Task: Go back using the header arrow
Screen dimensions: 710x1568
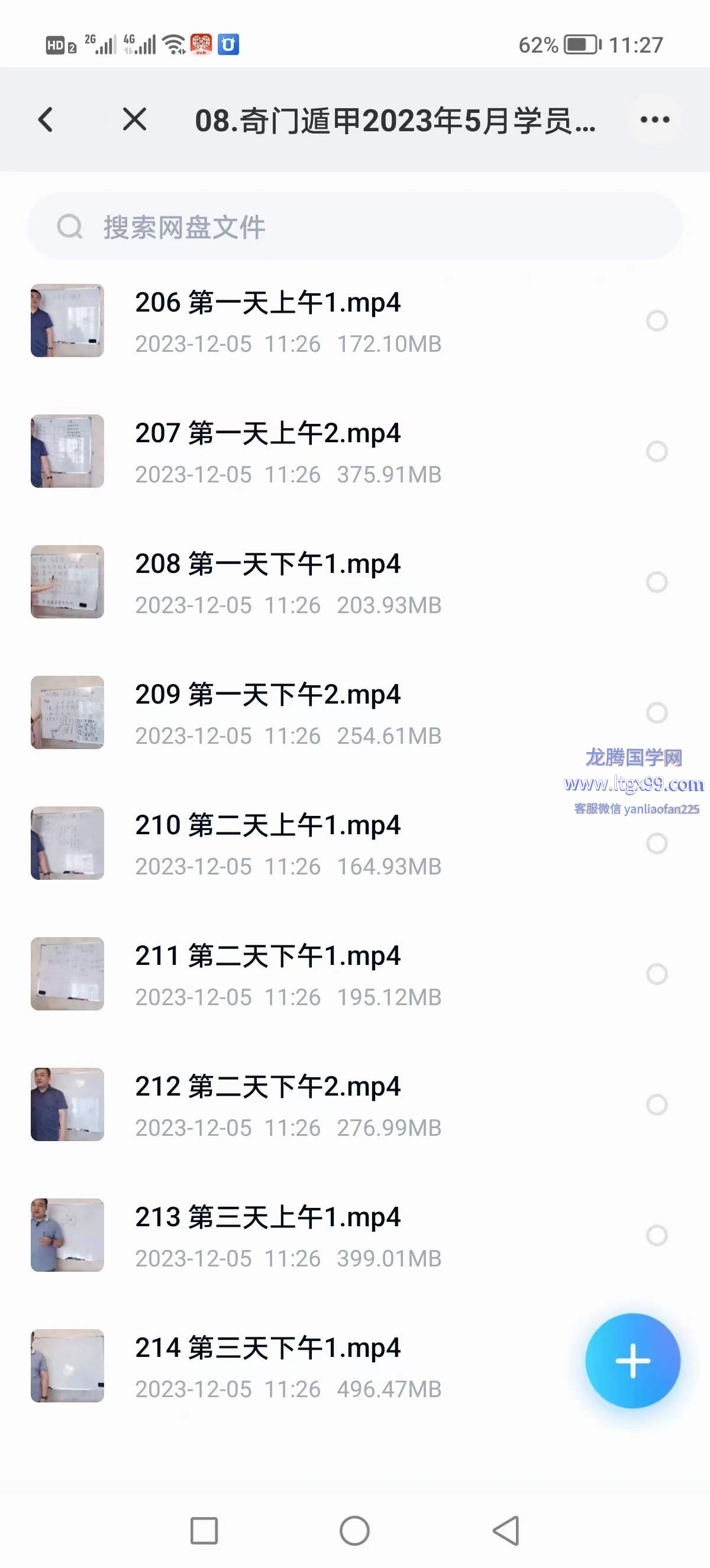Action: [46, 120]
